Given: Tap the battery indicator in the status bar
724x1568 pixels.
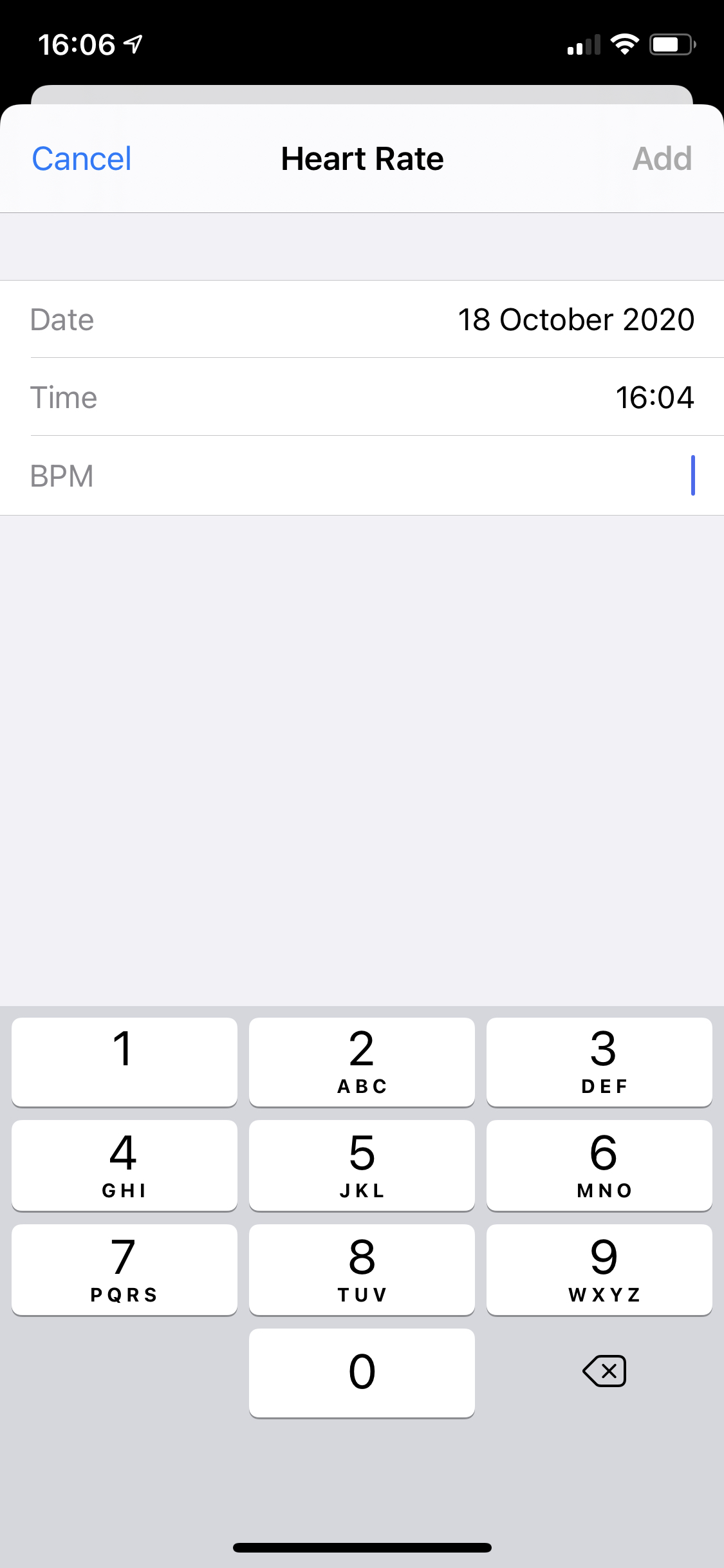Looking at the screenshot, I should point(669,44).
